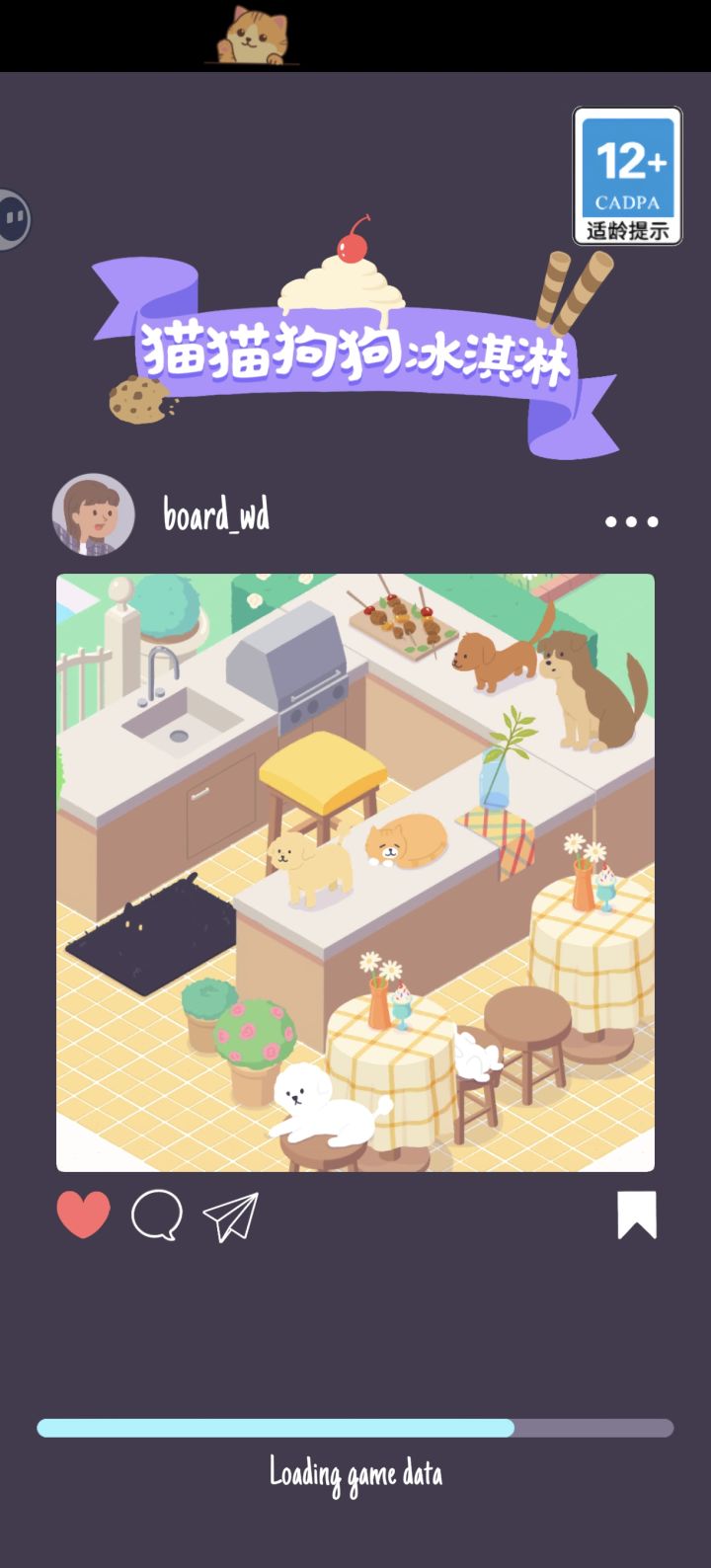Tap board_wd's profile avatar
The height and width of the screenshot is (1568, 711).
tap(93, 515)
